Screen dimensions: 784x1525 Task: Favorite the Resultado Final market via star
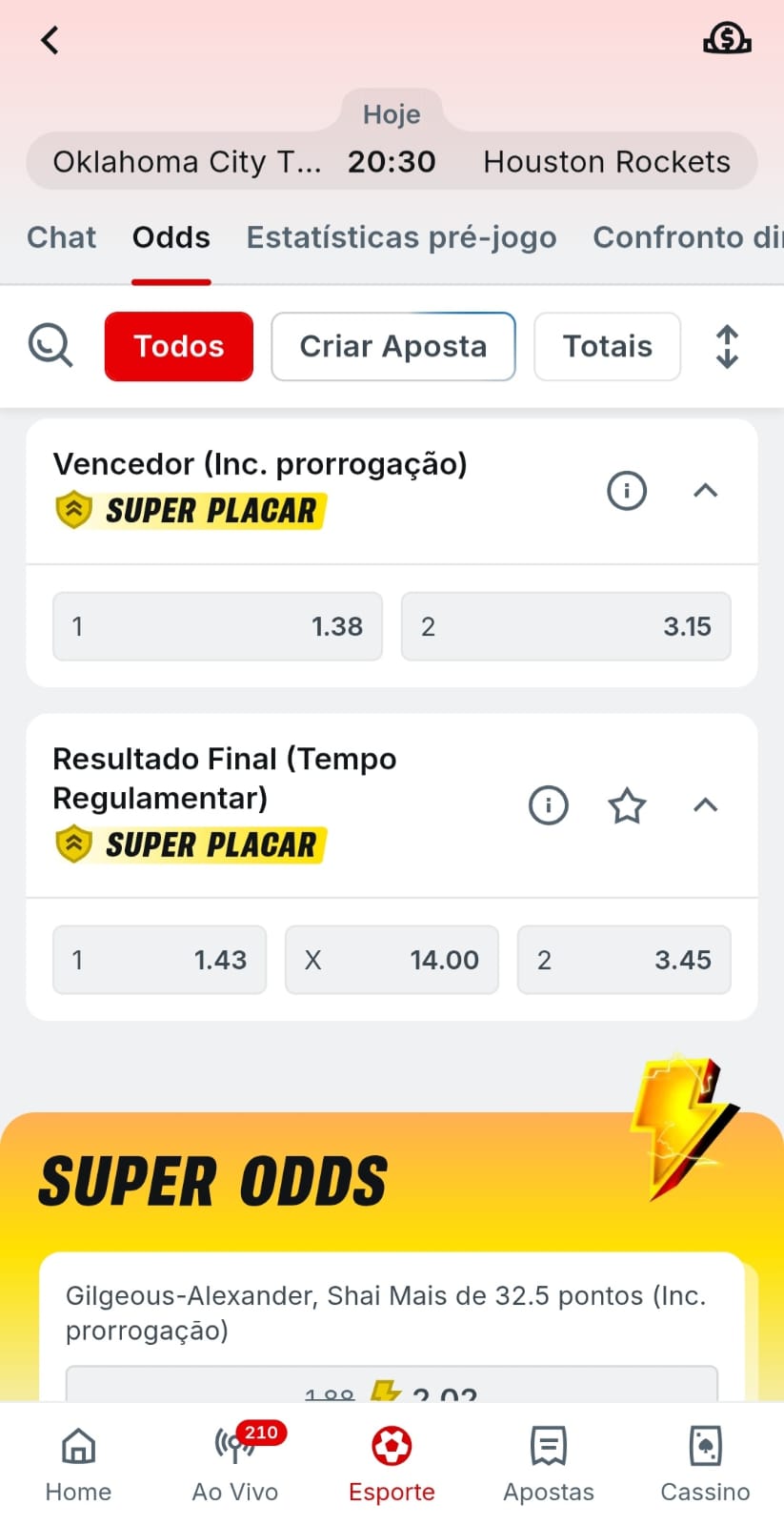[x=627, y=805]
